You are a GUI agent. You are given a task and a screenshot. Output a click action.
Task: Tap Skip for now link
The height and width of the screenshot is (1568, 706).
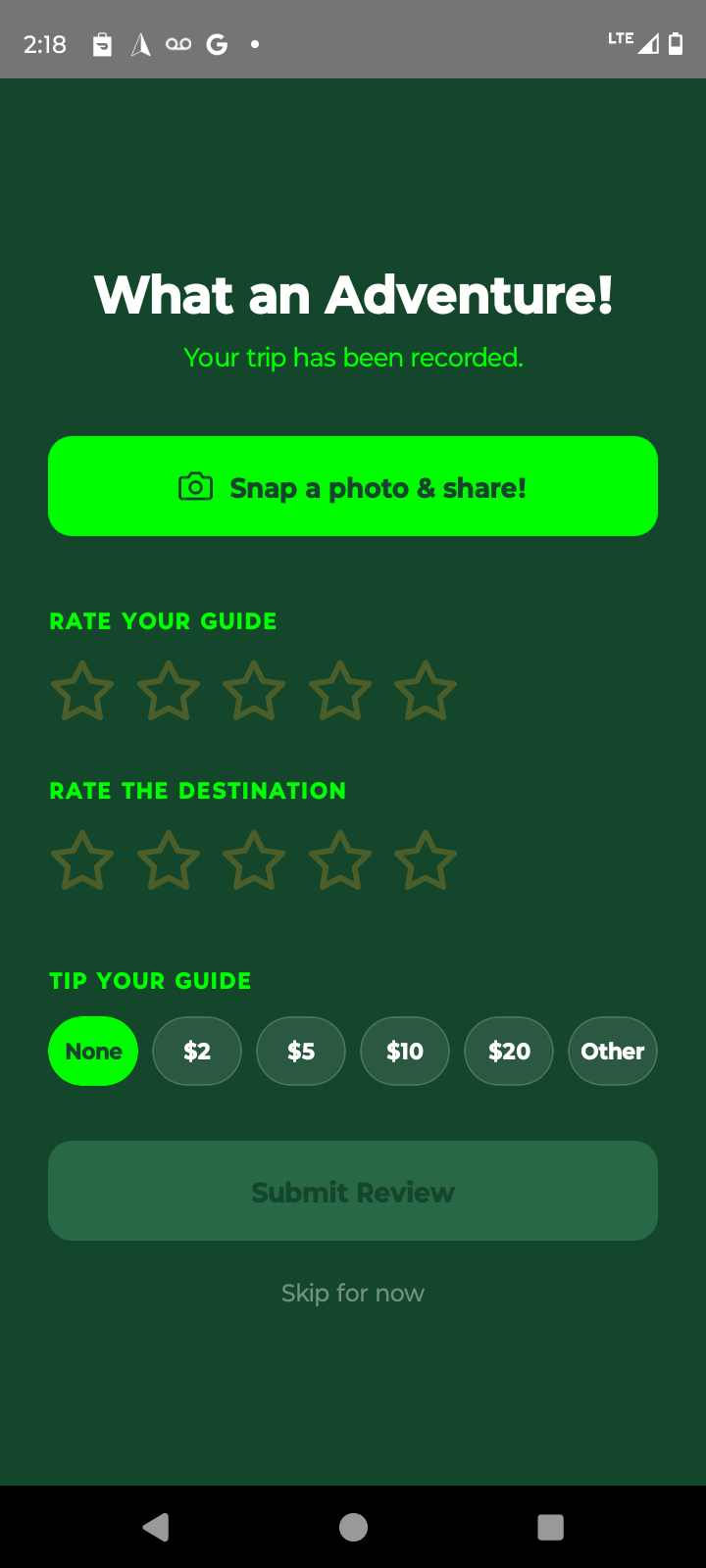click(353, 1294)
